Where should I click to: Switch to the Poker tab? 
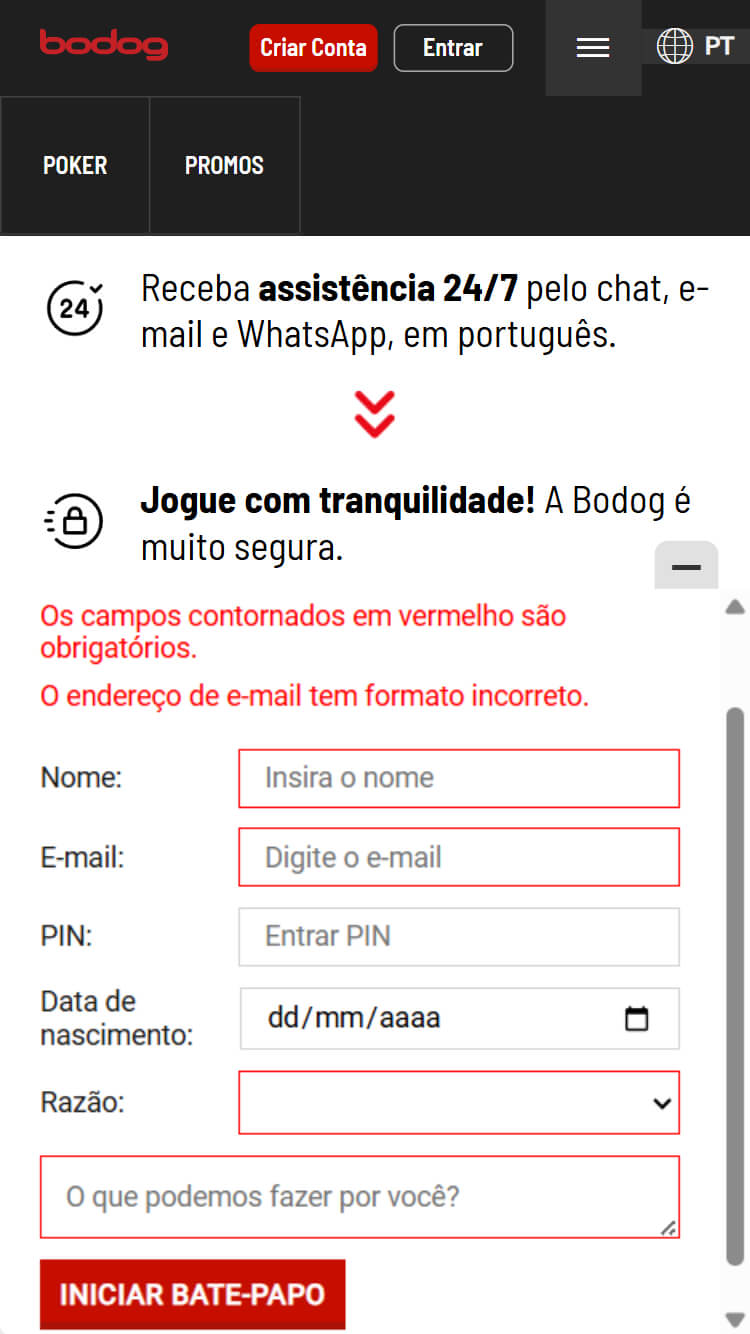tap(75, 165)
